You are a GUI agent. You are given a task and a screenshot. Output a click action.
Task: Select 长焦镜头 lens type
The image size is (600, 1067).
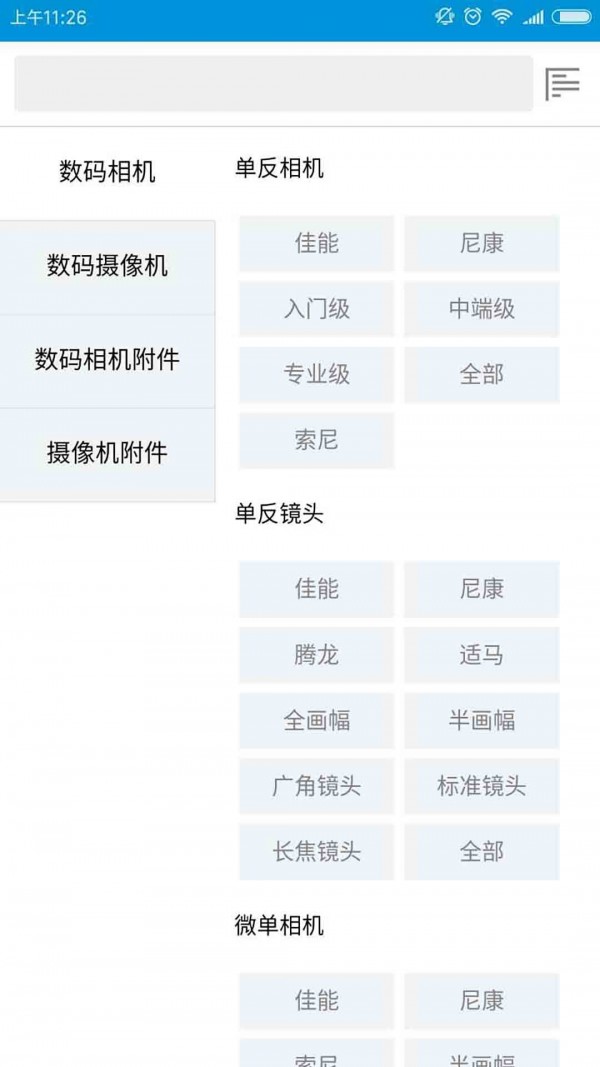coord(316,852)
